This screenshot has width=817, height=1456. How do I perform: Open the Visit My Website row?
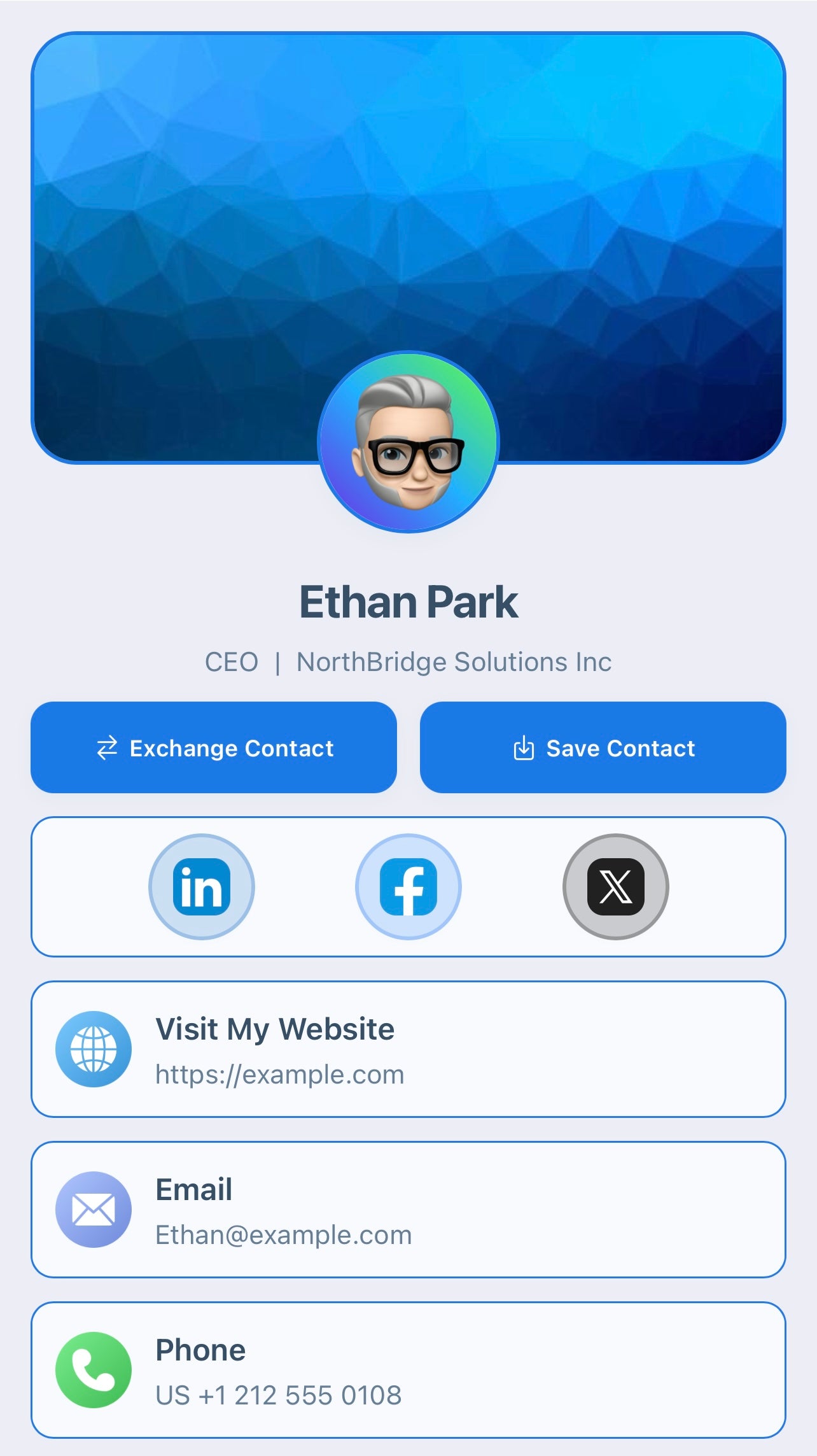pyautogui.click(x=408, y=1049)
